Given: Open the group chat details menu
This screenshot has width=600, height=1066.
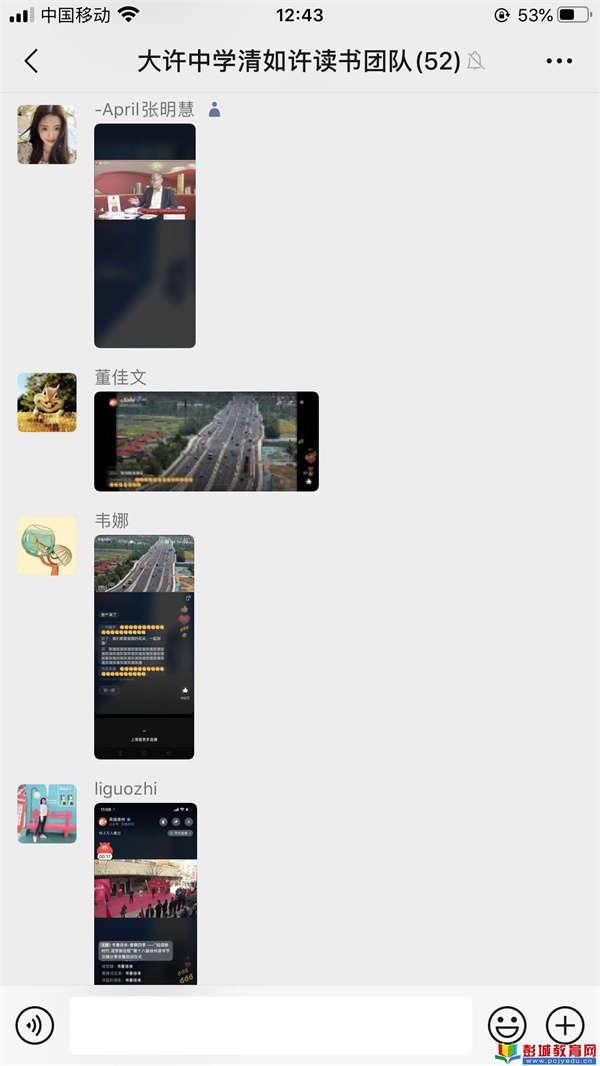Looking at the screenshot, I should click(x=559, y=61).
